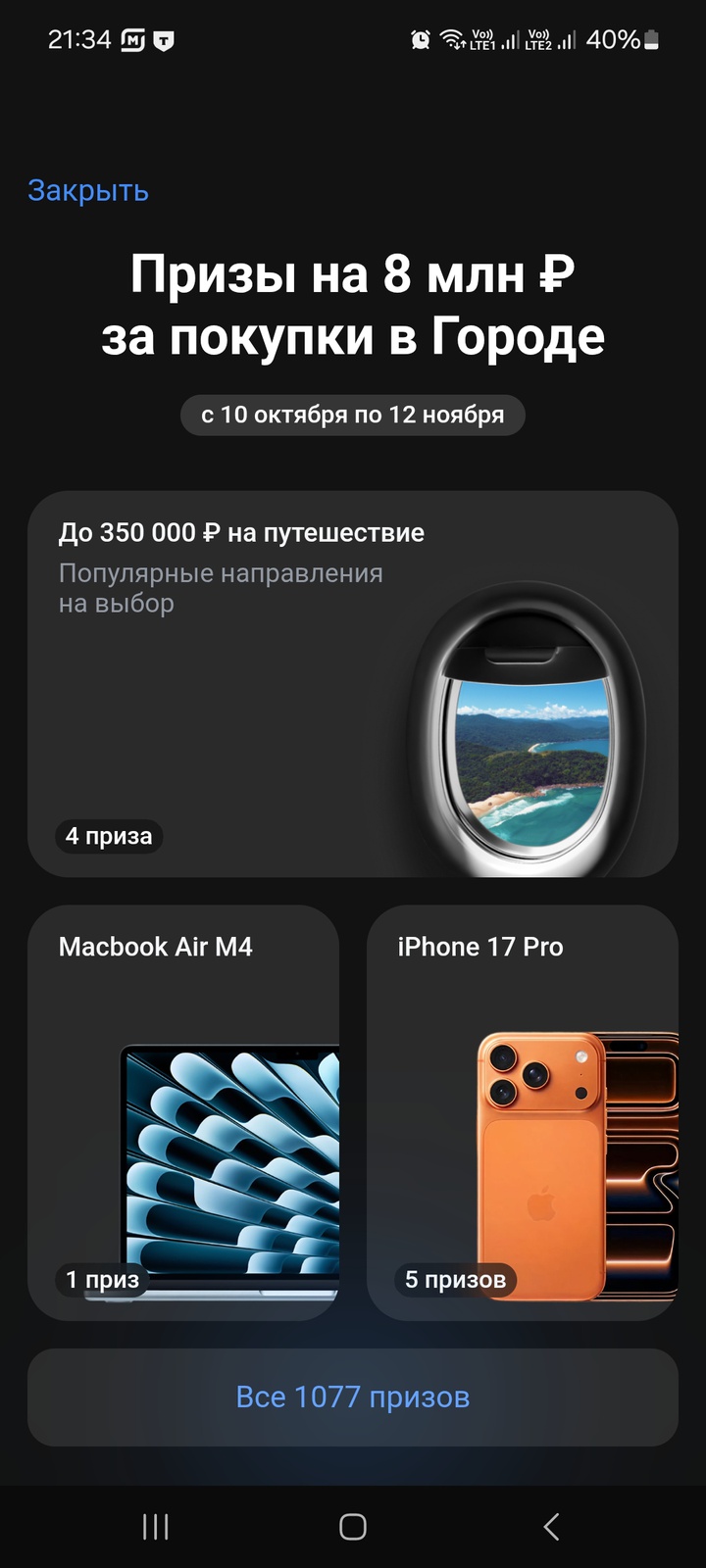This screenshot has height=1568, width=706.
Task: Open the Macbook Air M4 prize card
Action: click(183, 1112)
